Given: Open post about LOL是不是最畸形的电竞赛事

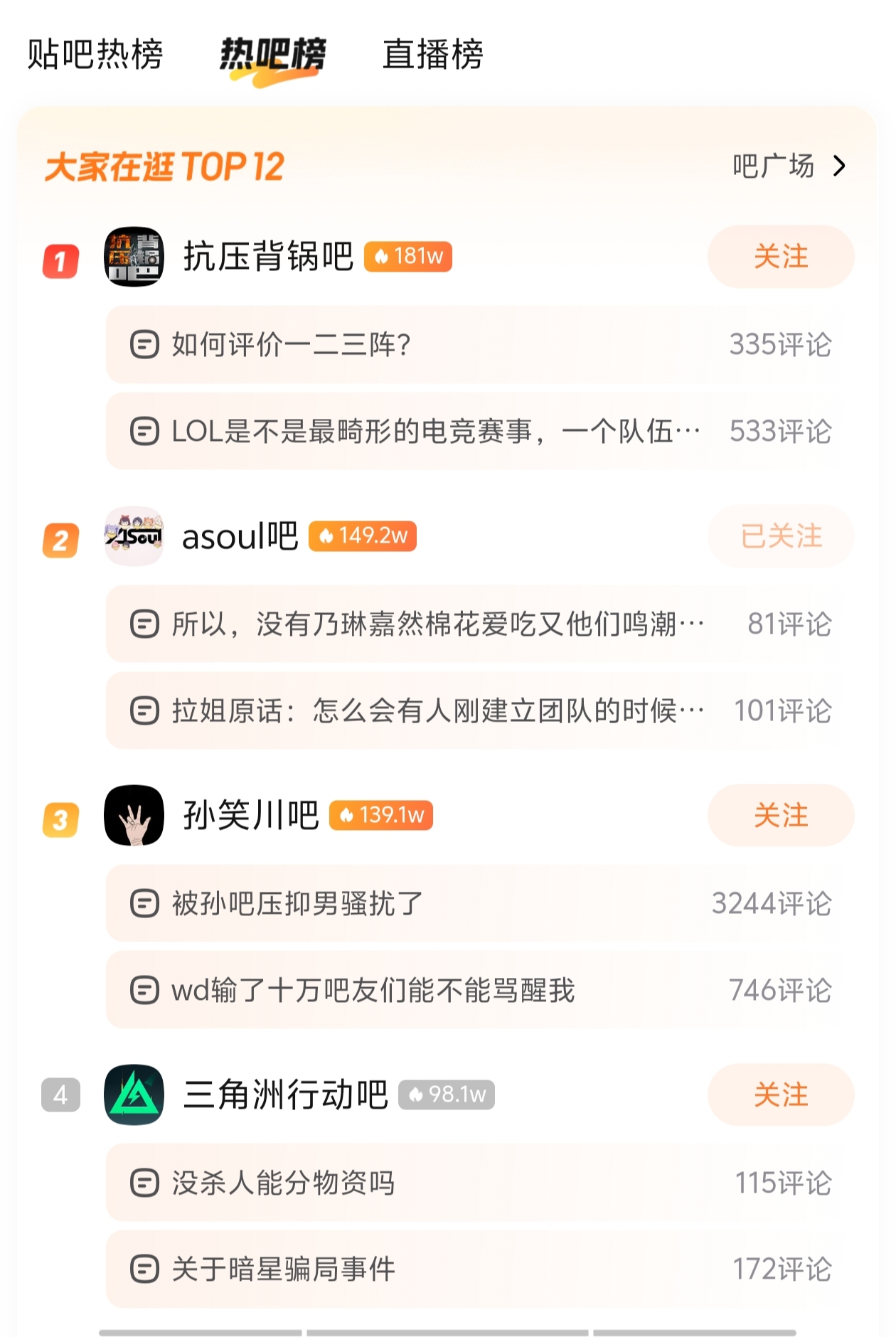Looking at the screenshot, I should pos(435,431).
